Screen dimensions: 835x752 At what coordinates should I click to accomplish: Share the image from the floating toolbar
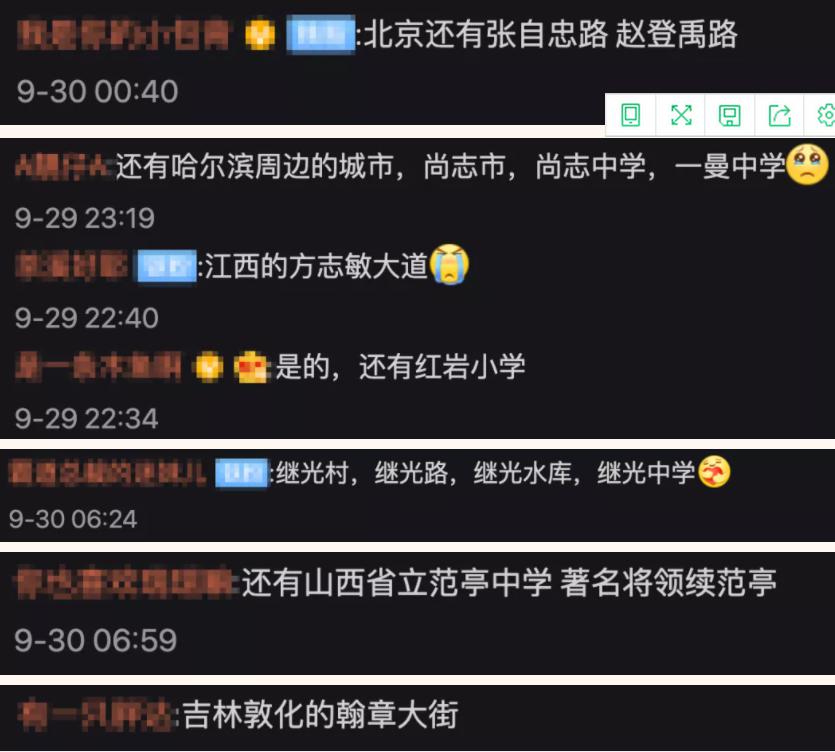(x=780, y=115)
